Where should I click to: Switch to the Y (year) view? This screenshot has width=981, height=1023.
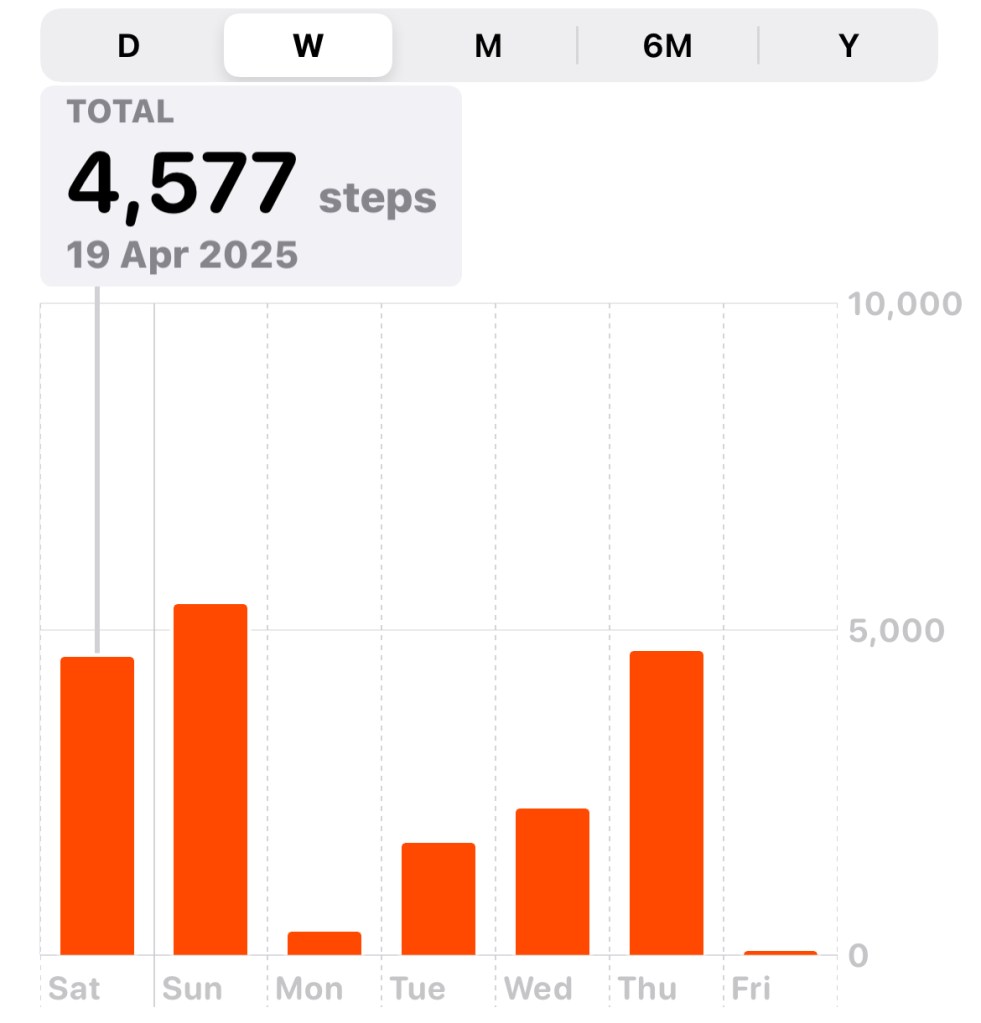pyautogui.click(x=848, y=46)
